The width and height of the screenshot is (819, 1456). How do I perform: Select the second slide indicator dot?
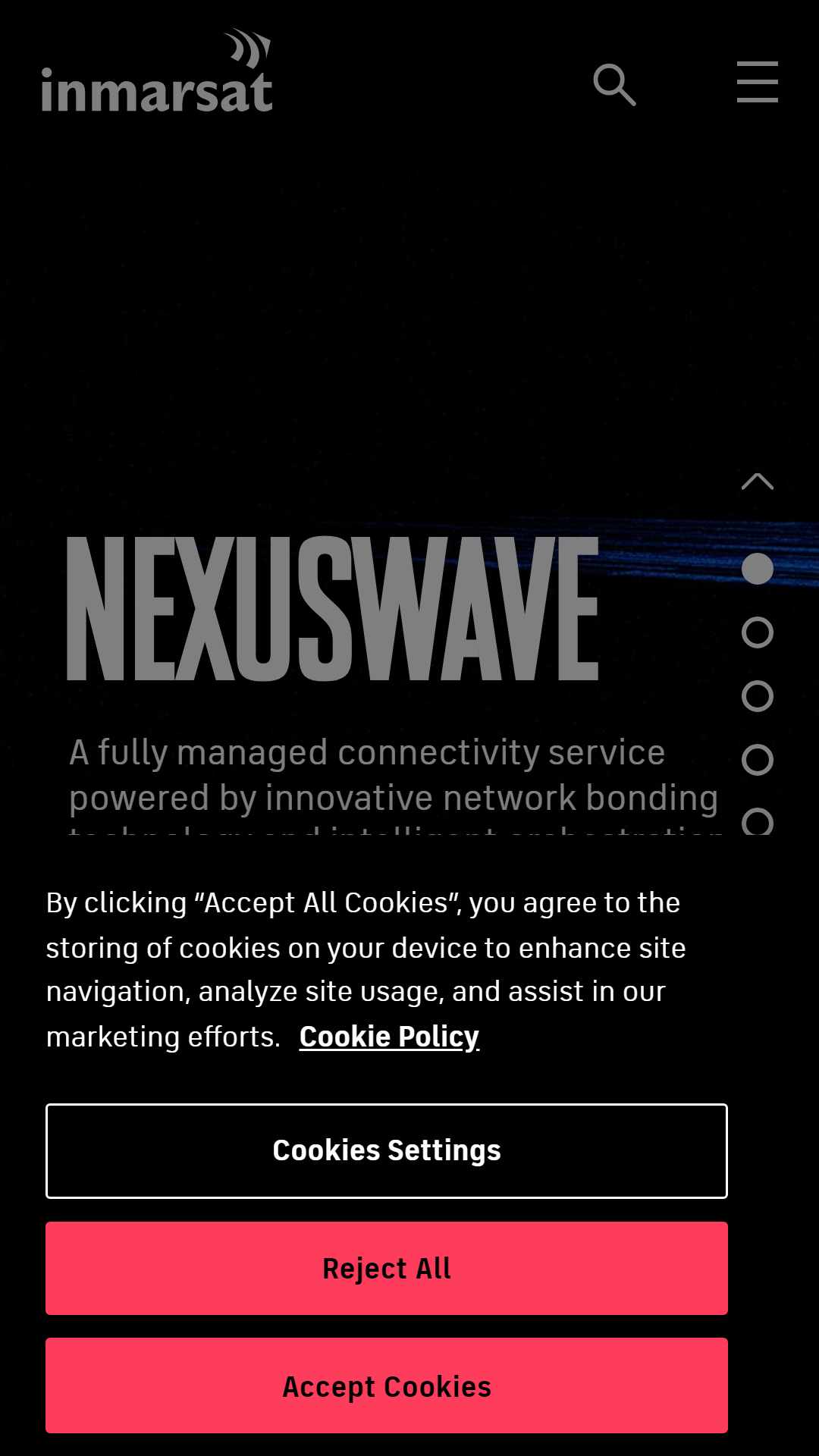[x=758, y=632]
